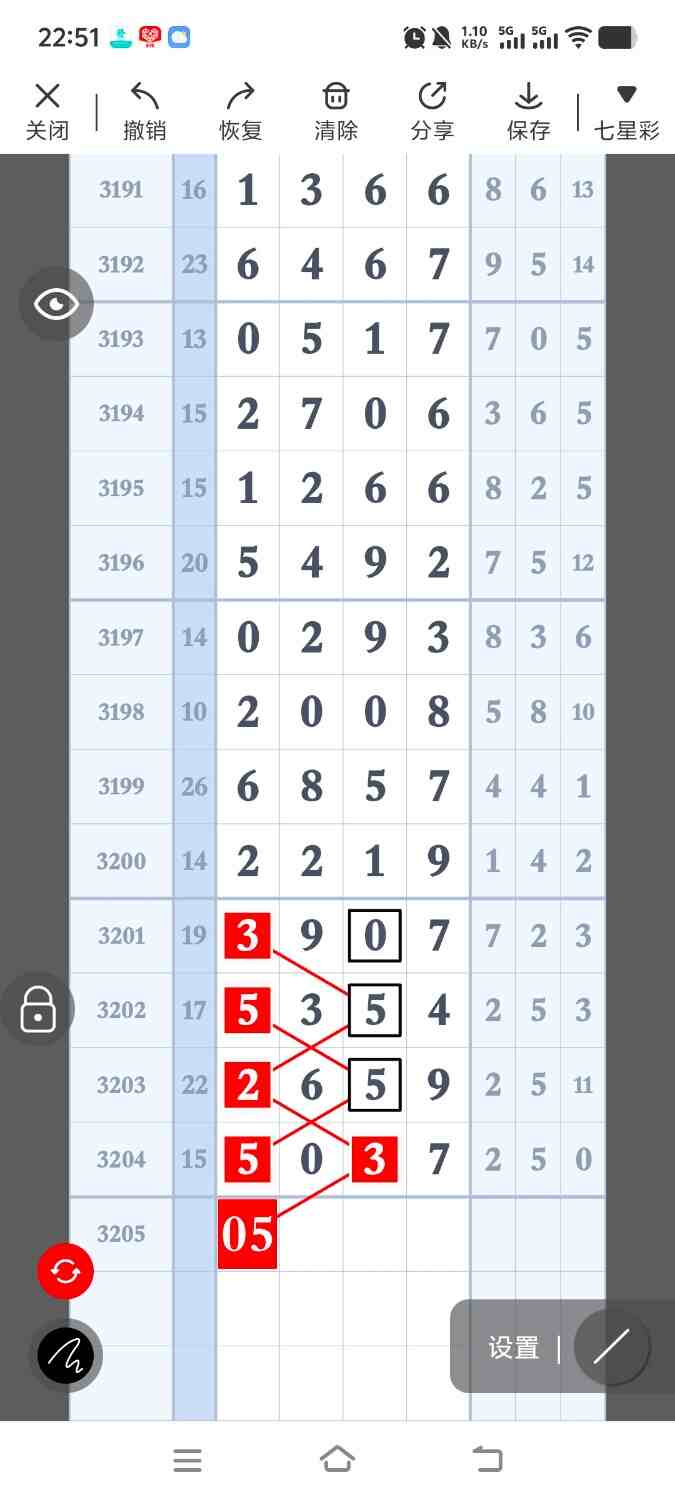
Task: Save the chart image
Action: point(528,111)
